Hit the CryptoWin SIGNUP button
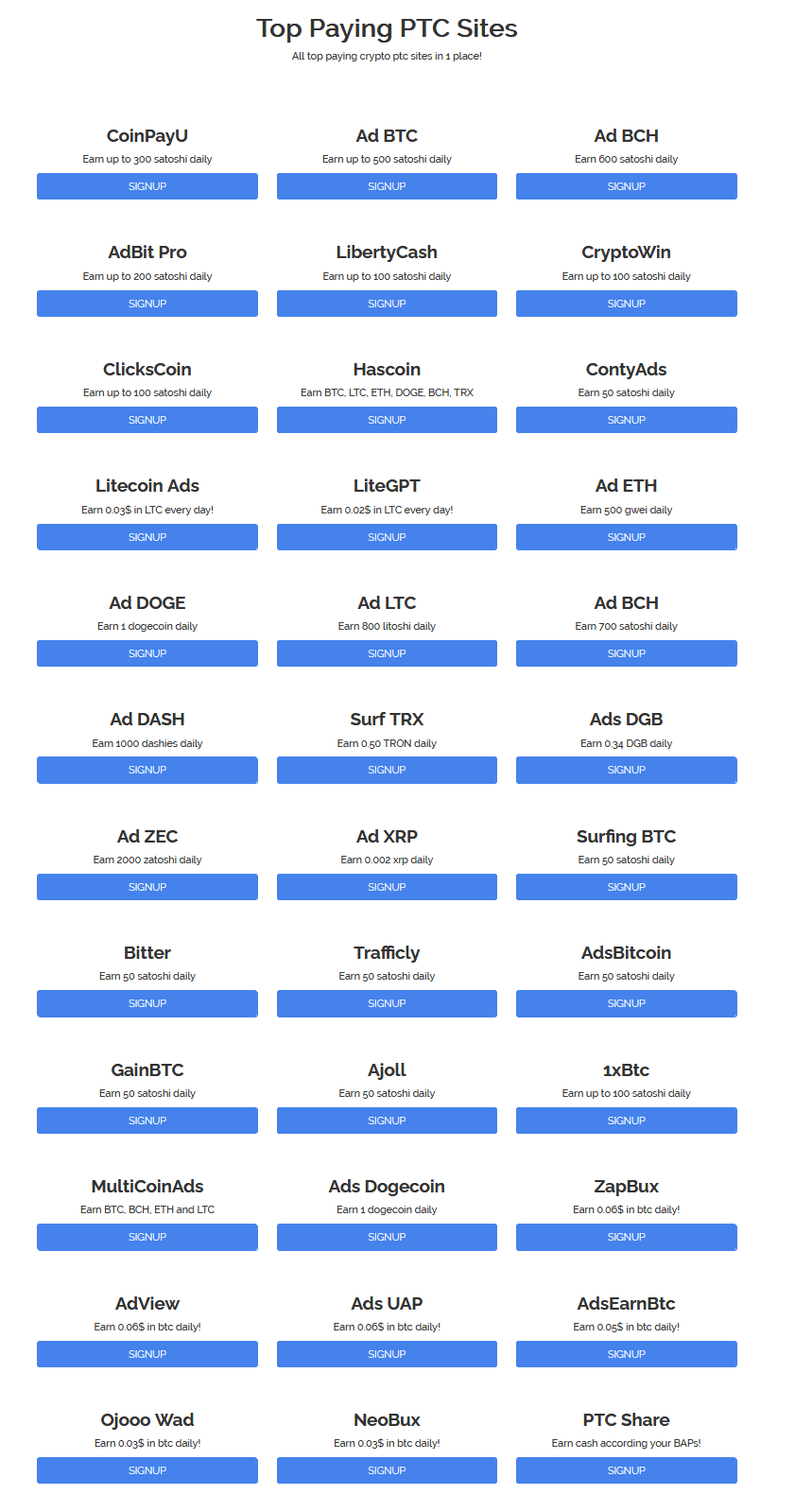This screenshot has height=1512, width=812. 627,304
